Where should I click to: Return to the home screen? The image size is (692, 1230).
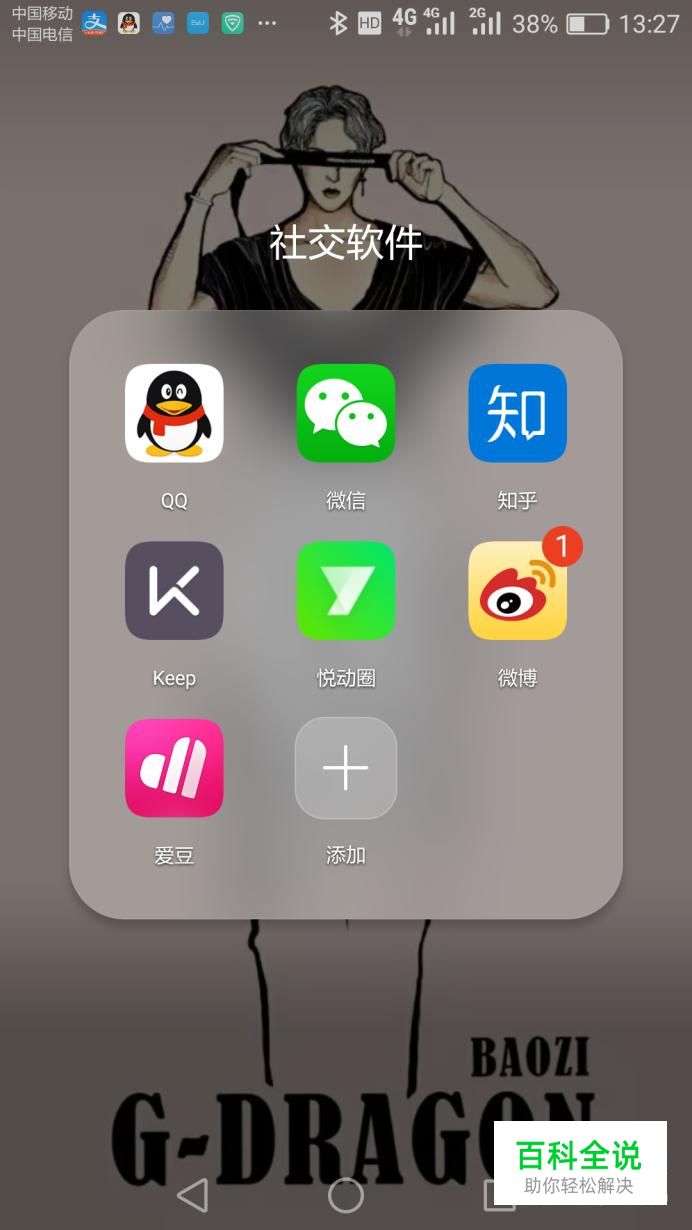click(346, 1194)
